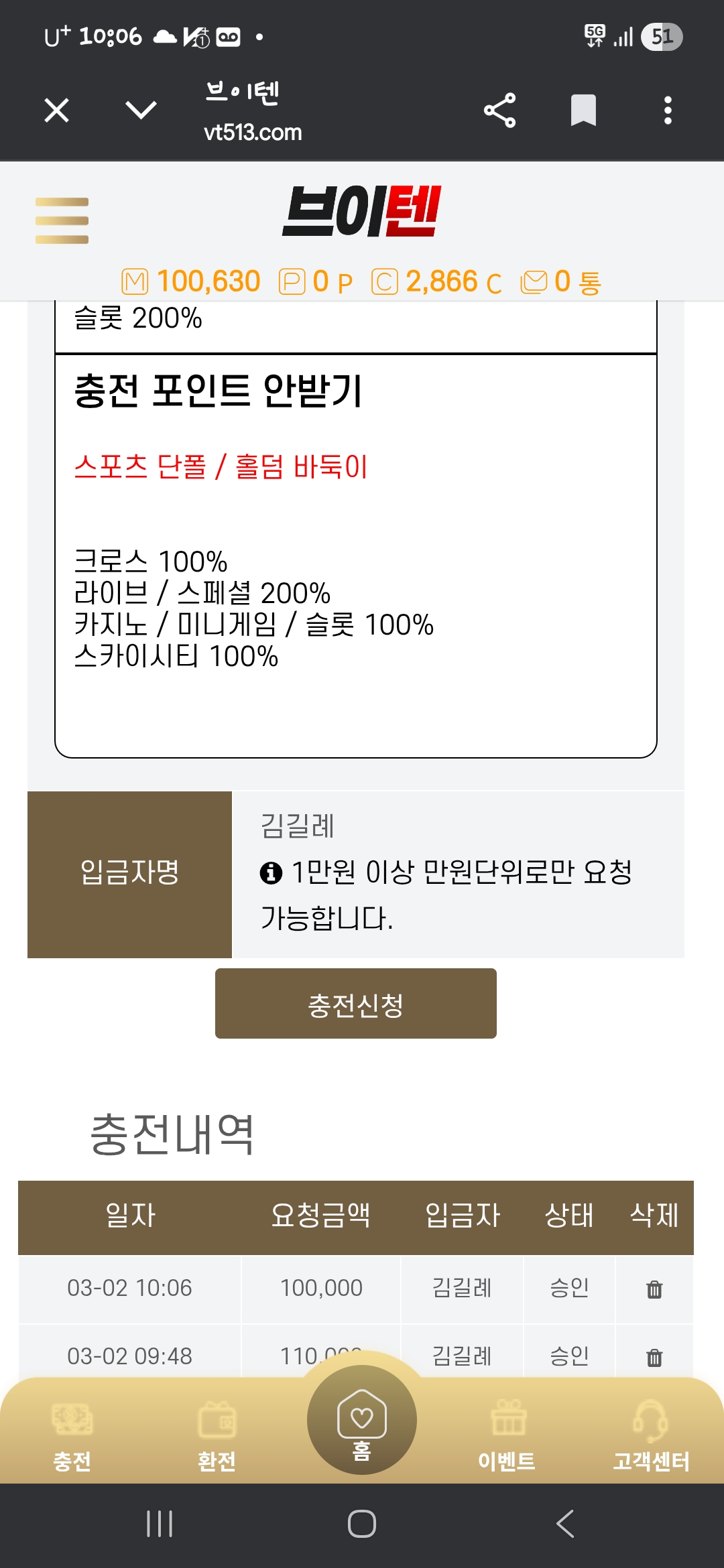Delete the 03-02 10:06 charge record

(x=654, y=1289)
